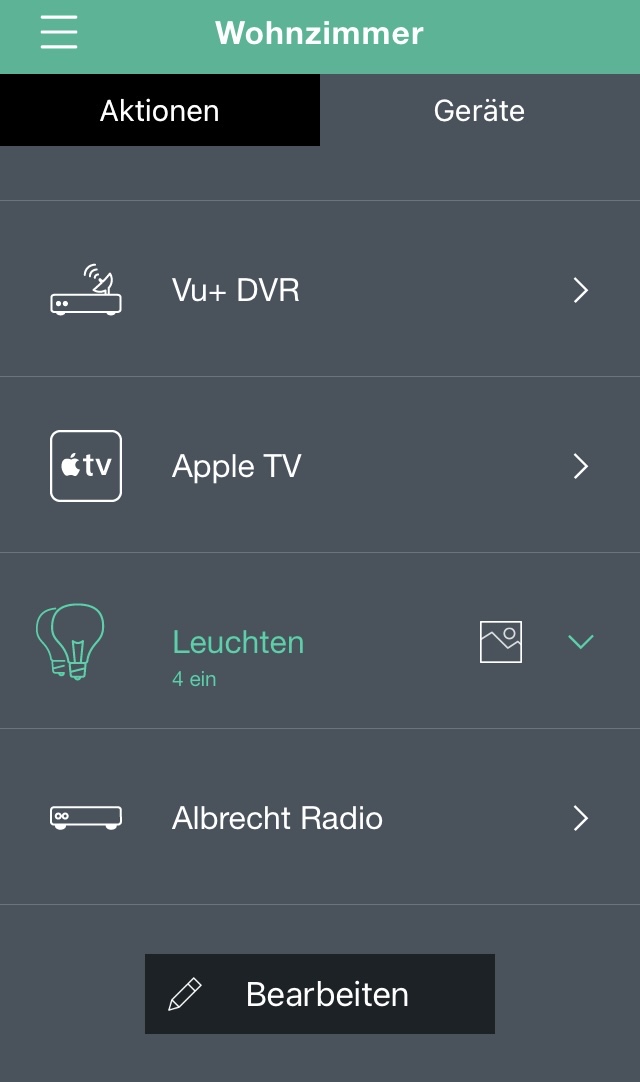Image resolution: width=640 pixels, height=1082 pixels.
Task: Open the hamburger drawer menu
Action: [x=59, y=33]
